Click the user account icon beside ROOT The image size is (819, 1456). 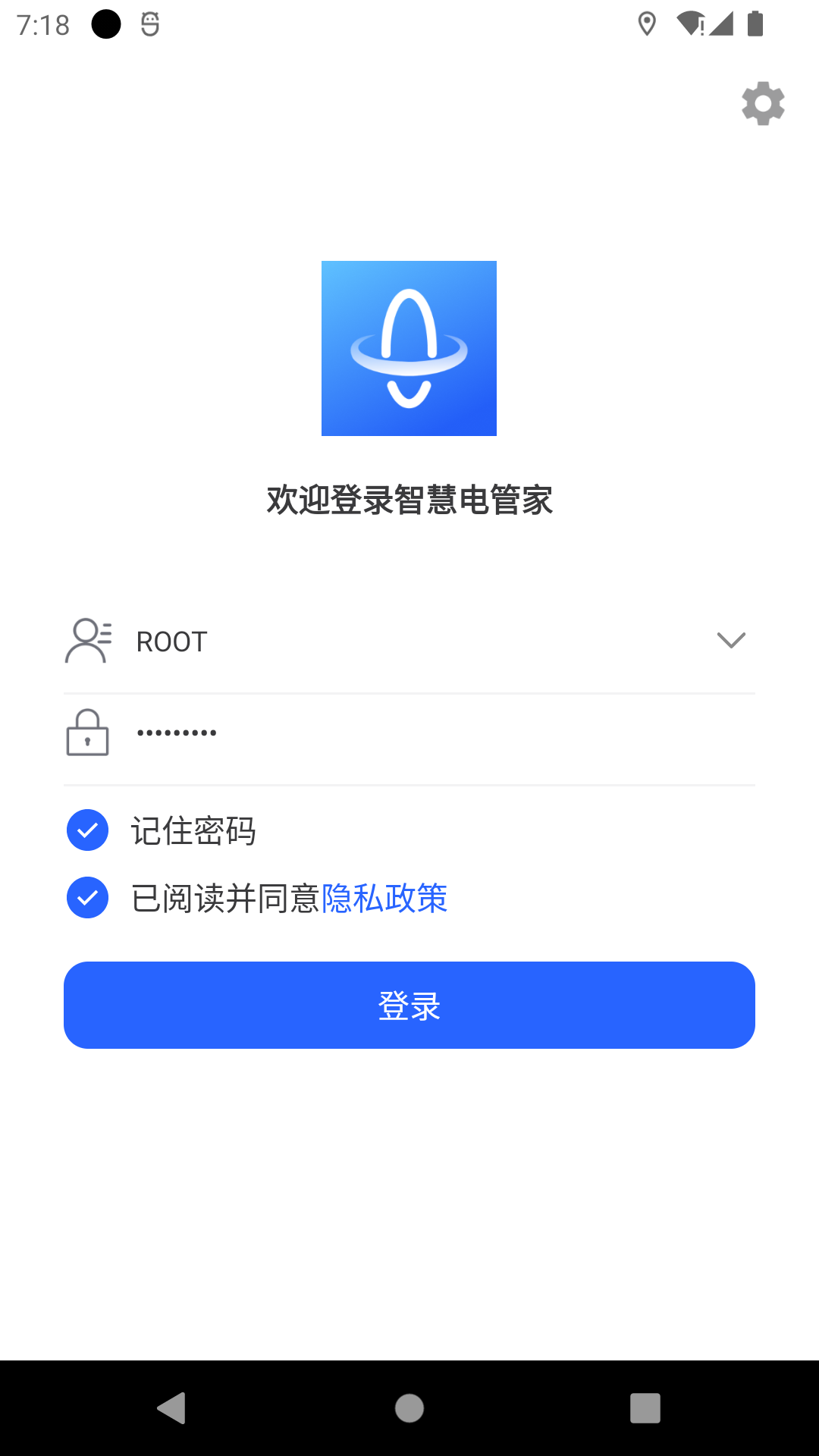pos(89,641)
